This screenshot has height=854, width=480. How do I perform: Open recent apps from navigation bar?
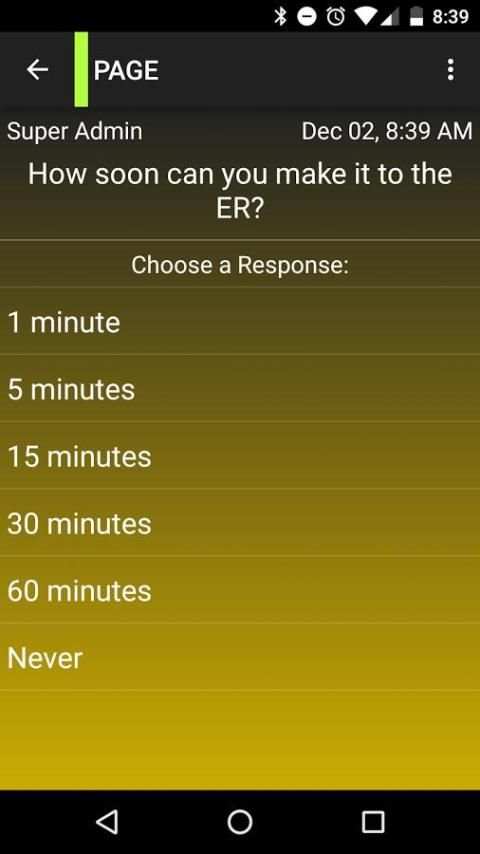[x=373, y=821]
